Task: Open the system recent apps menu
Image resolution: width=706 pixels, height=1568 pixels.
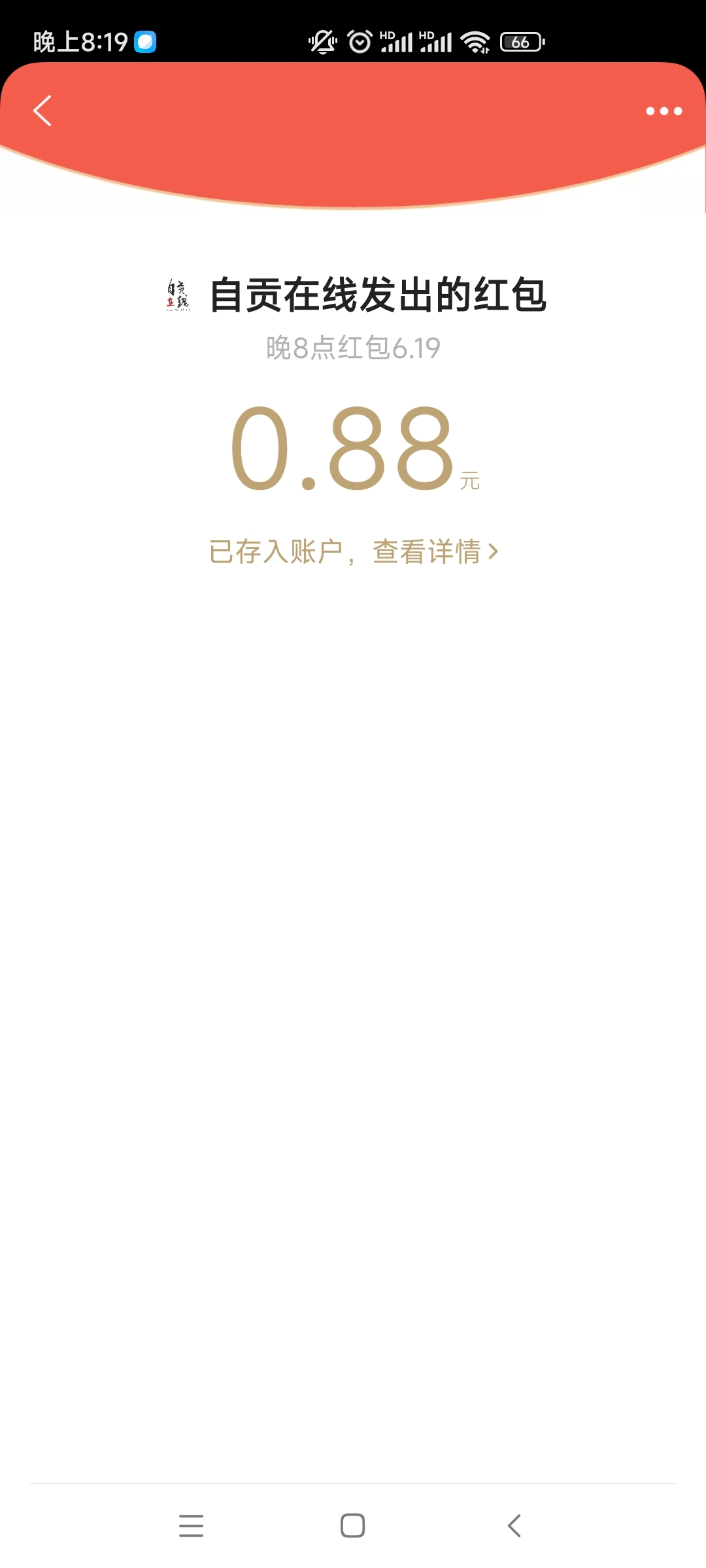Action: point(191,1526)
